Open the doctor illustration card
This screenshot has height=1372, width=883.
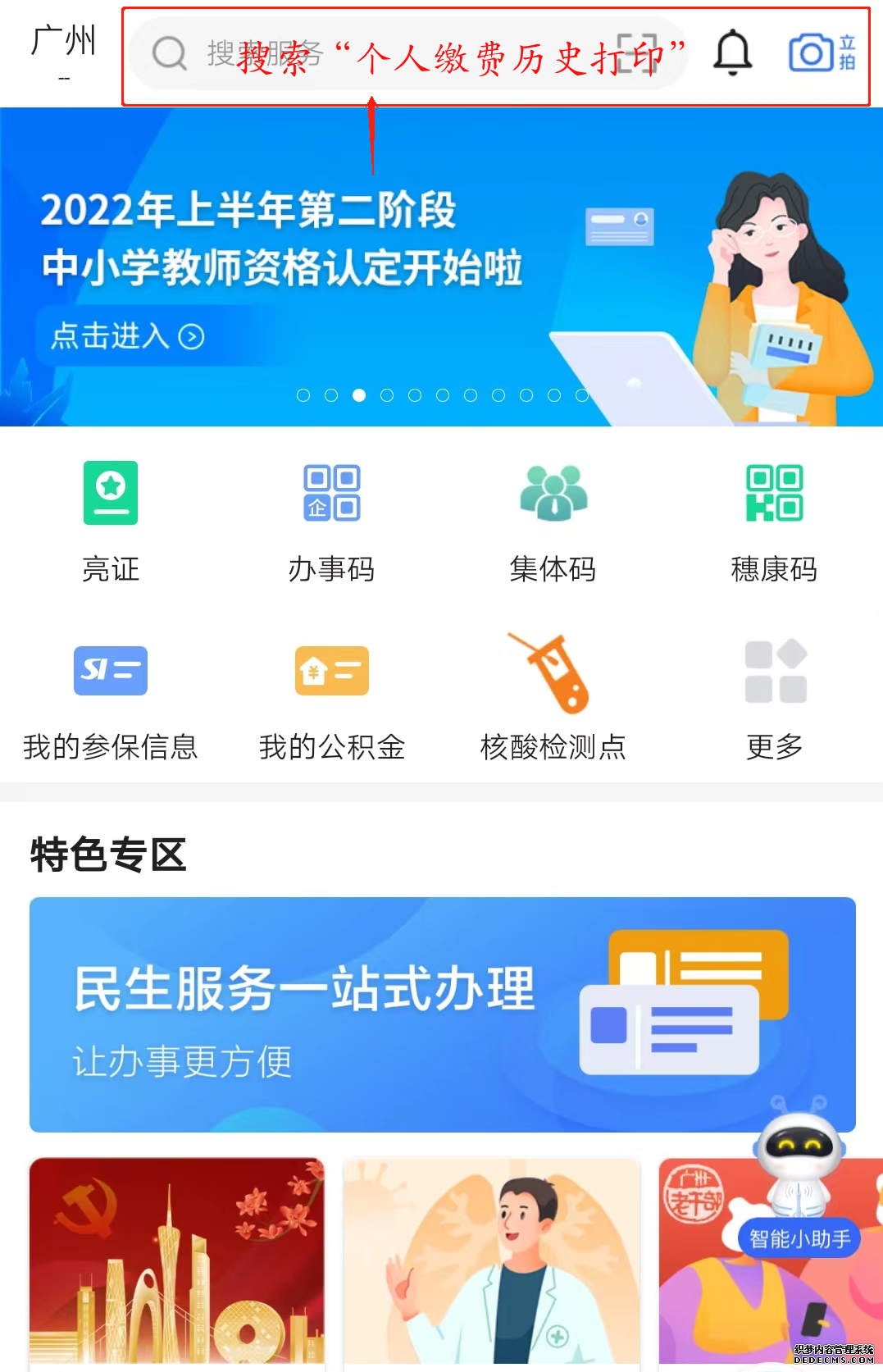pos(491,1263)
